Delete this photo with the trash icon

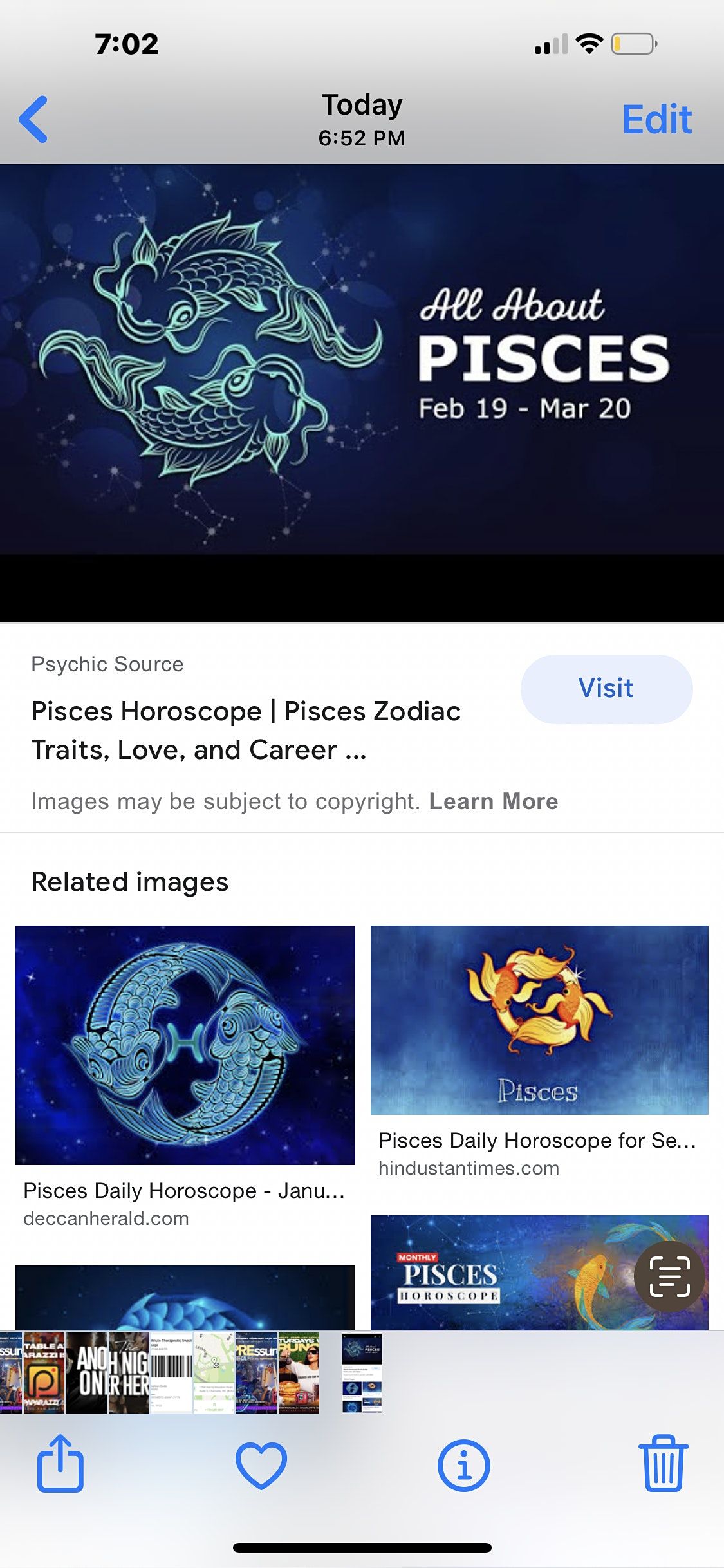tap(663, 1464)
